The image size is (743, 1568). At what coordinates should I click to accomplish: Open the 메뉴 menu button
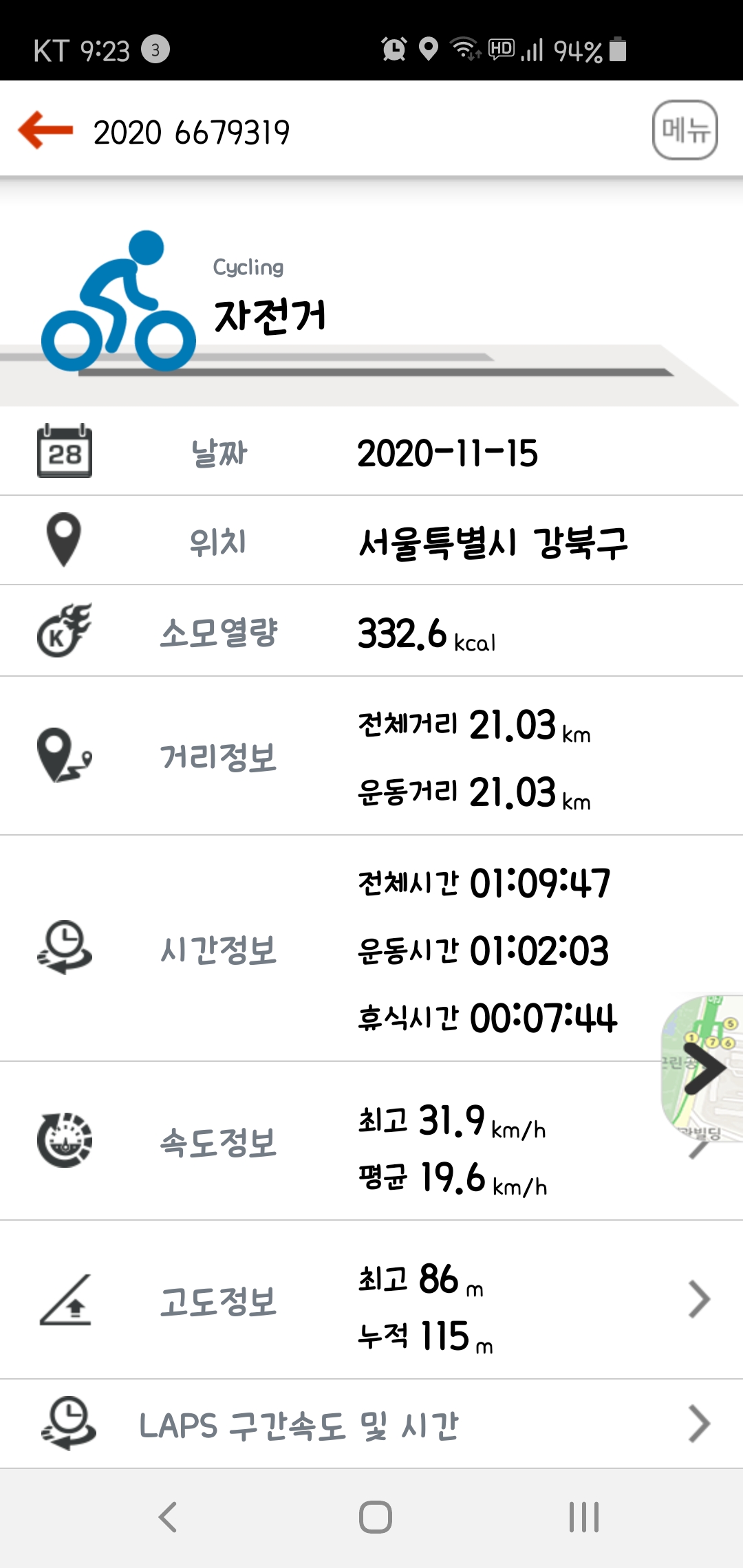pyautogui.click(x=685, y=130)
